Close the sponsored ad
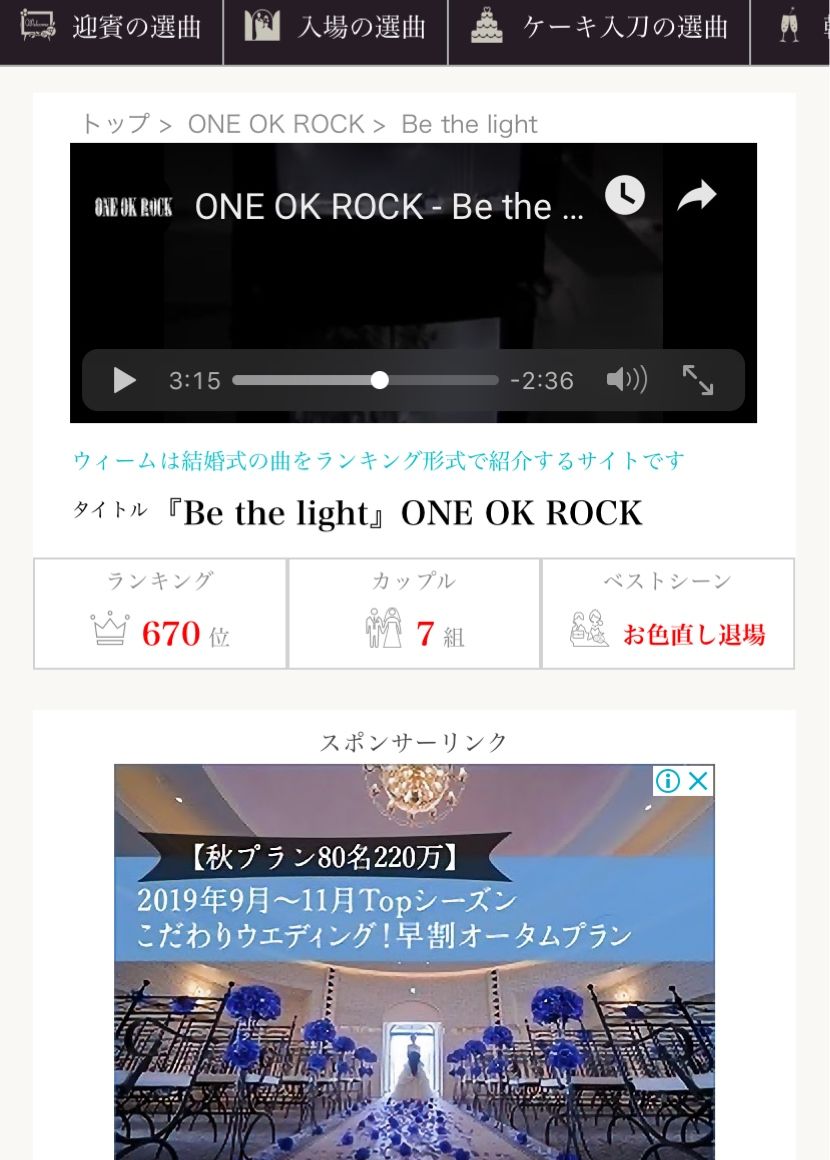 click(699, 781)
